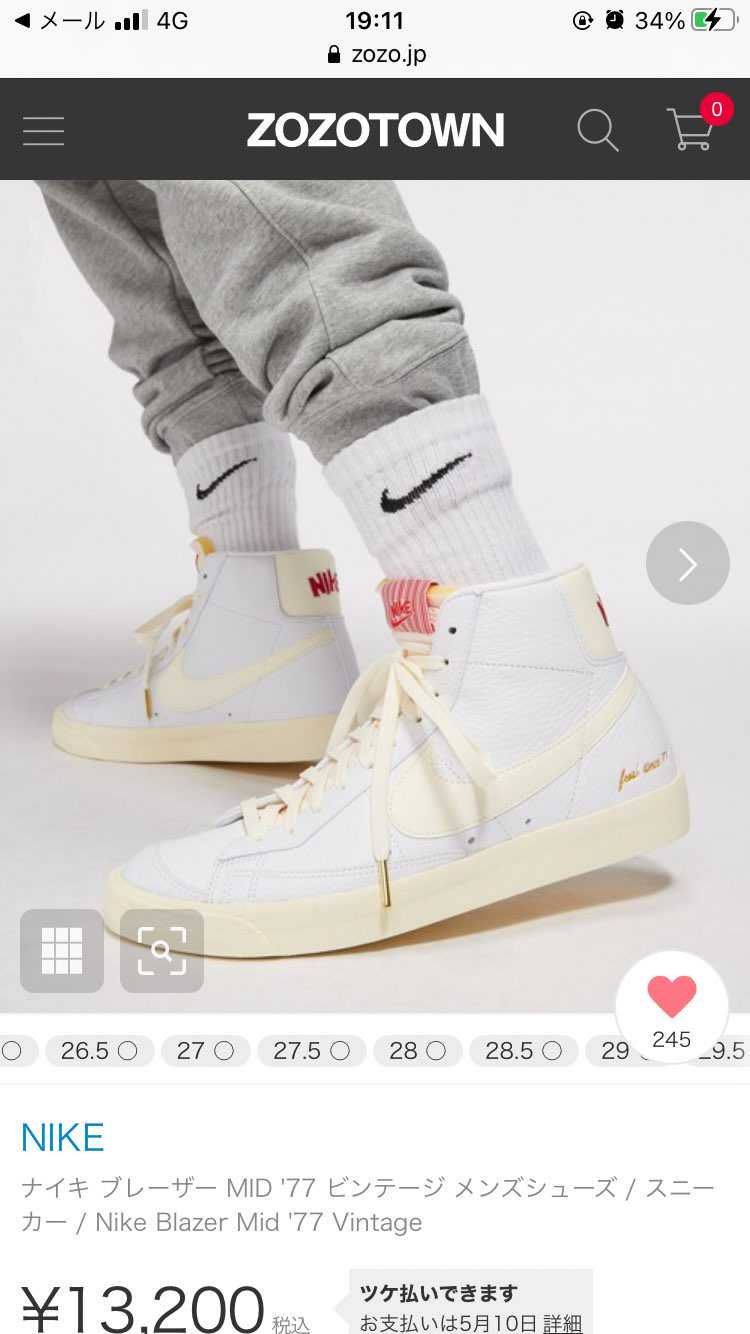Pick size 28
Image resolution: width=750 pixels, height=1334 pixels.
tap(417, 1051)
